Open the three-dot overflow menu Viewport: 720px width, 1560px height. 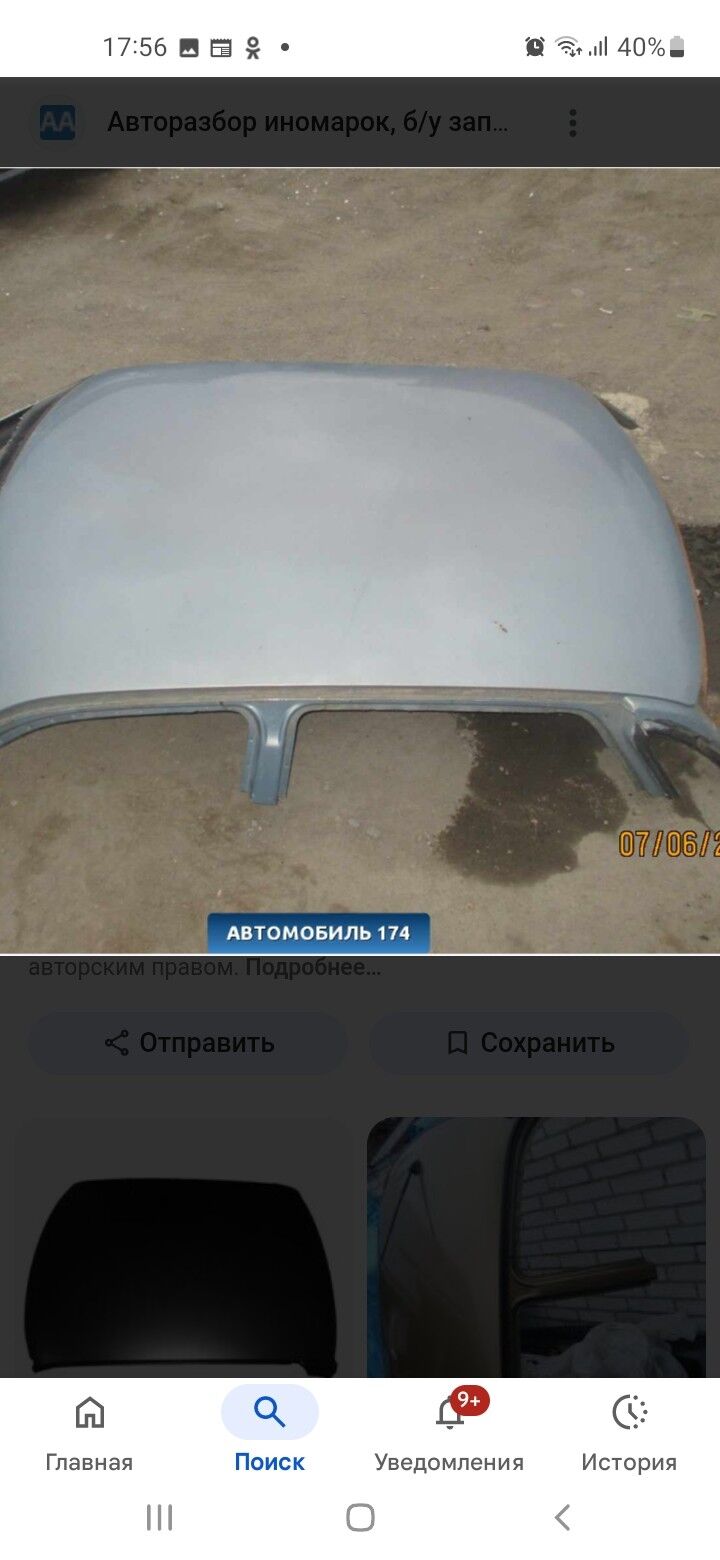point(573,124)
